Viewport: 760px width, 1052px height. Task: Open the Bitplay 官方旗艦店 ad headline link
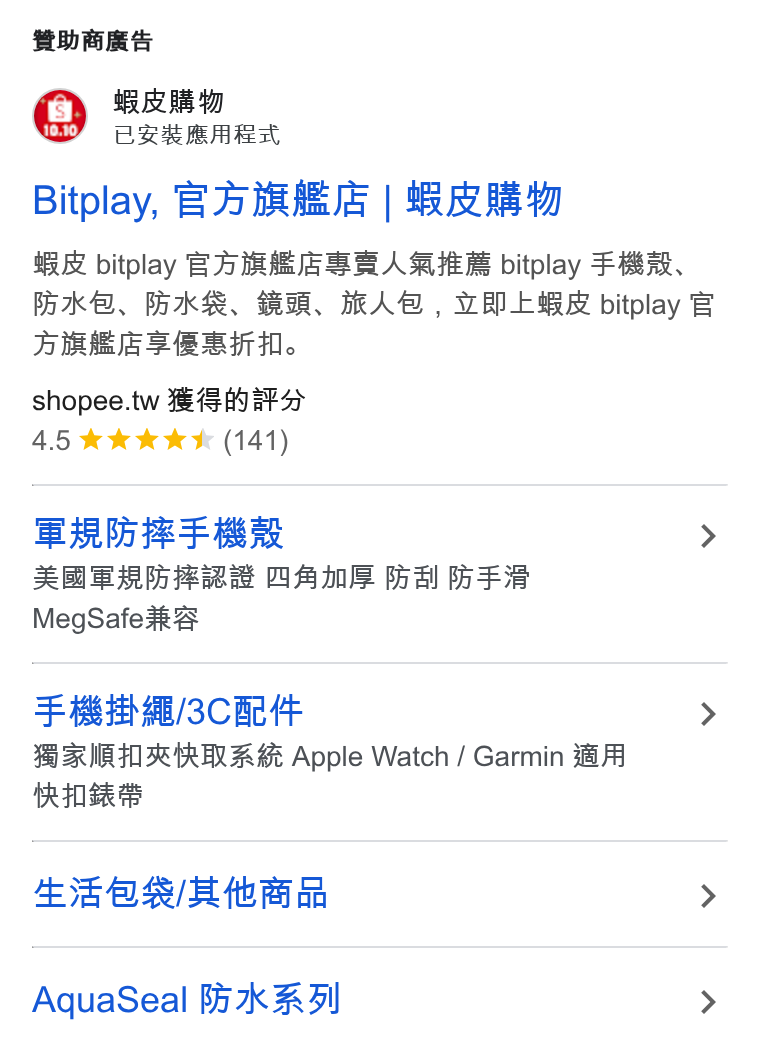(x=297, y=200)
